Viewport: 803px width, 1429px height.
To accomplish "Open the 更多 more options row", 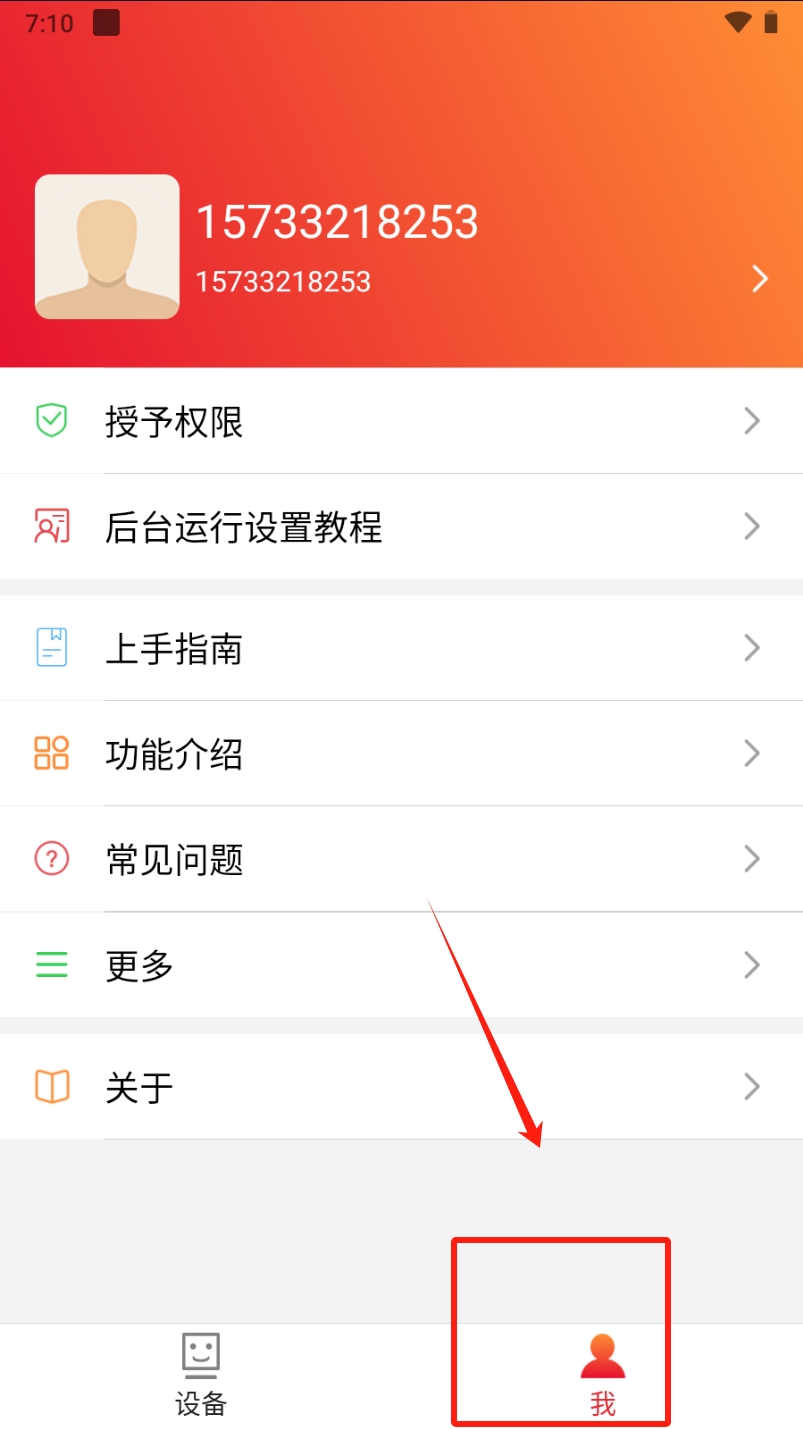I will pyautogui.click(x=401, y=965).
